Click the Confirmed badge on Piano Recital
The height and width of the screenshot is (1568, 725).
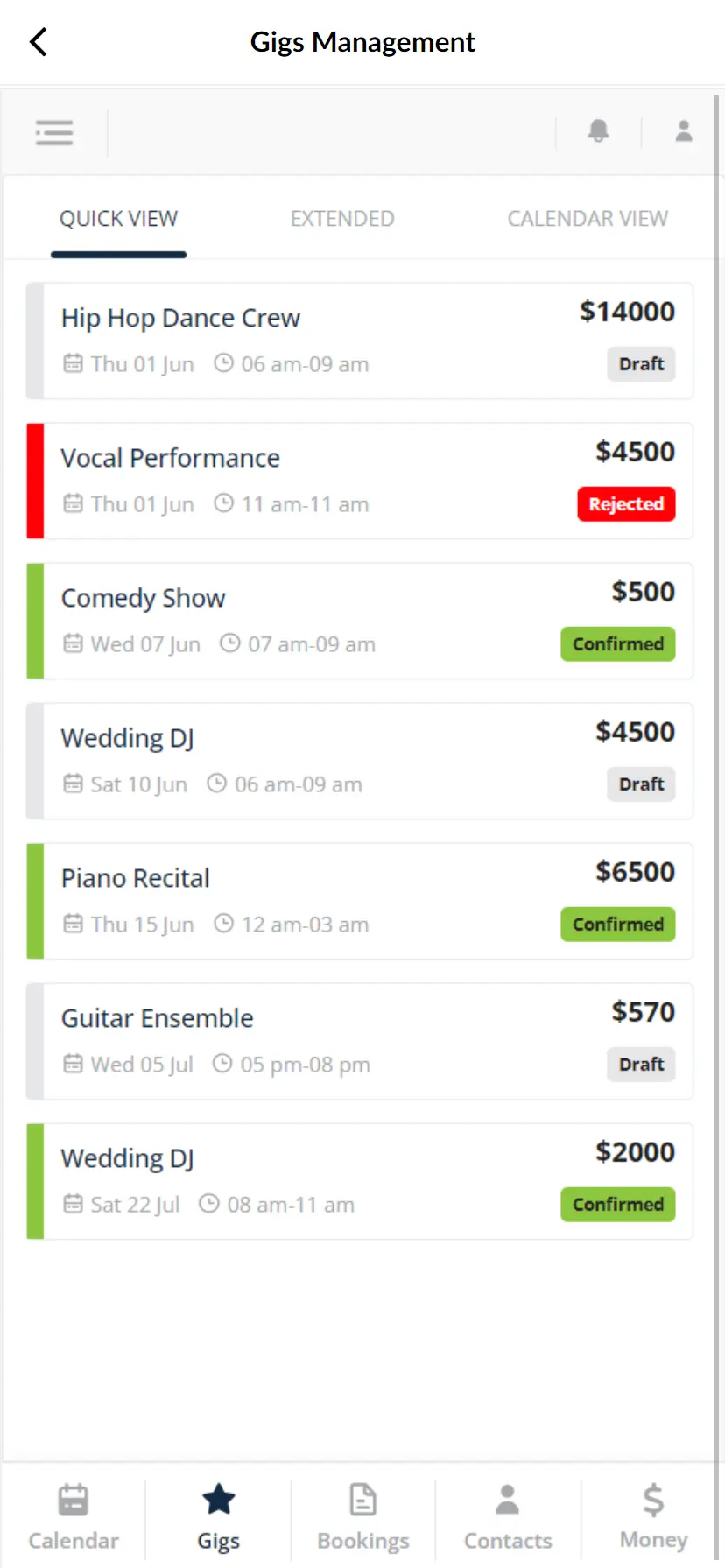(617, 924)
